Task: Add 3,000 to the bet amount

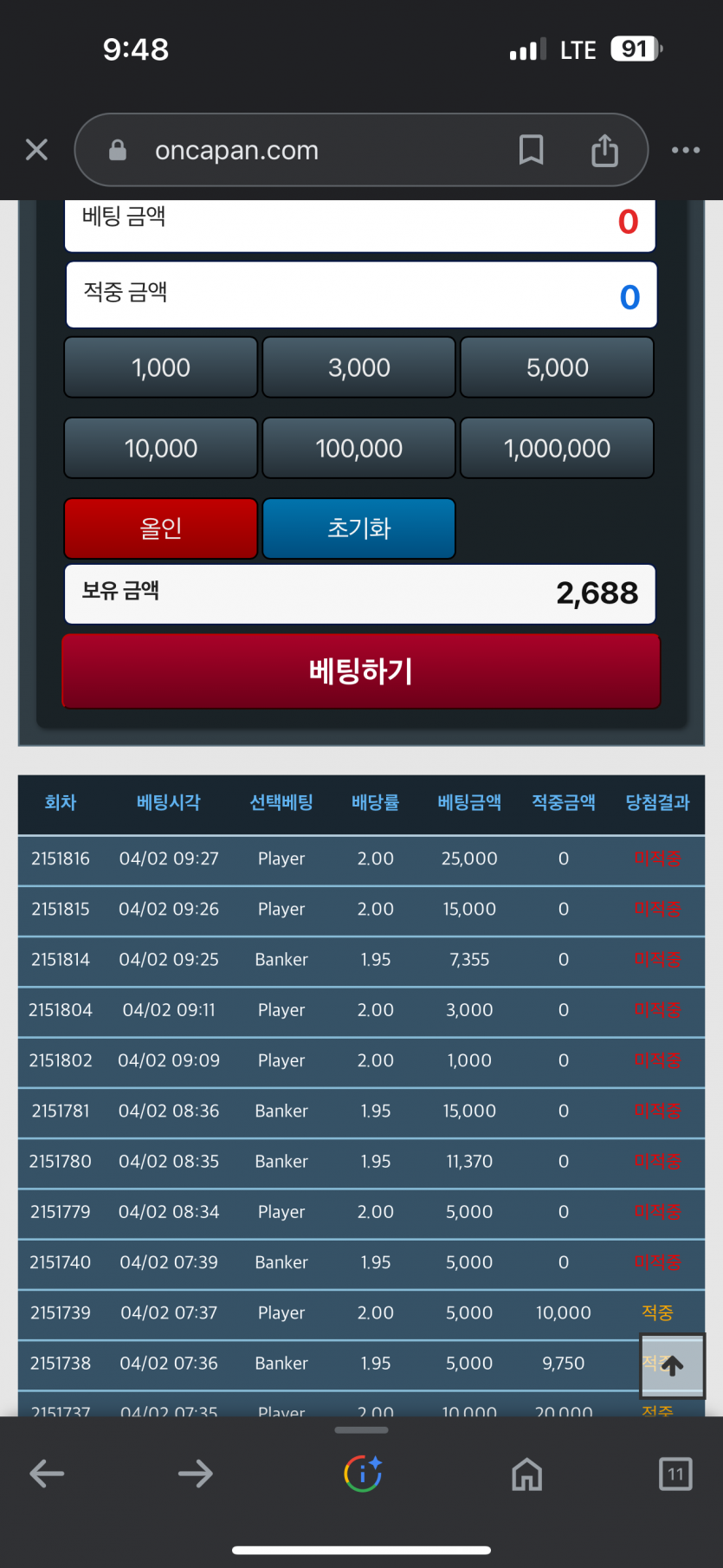Action: (358, 367)
